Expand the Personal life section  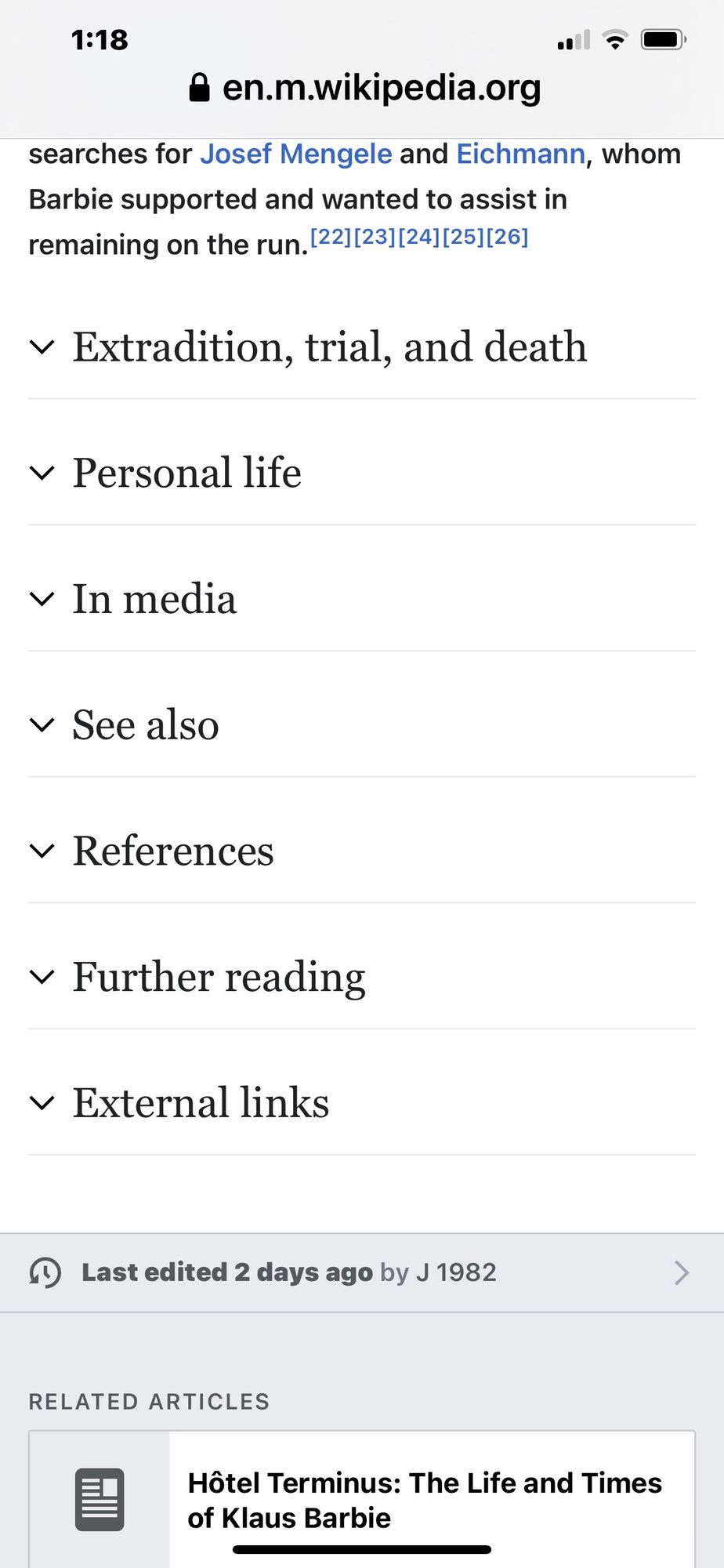[x=186, y=473]
